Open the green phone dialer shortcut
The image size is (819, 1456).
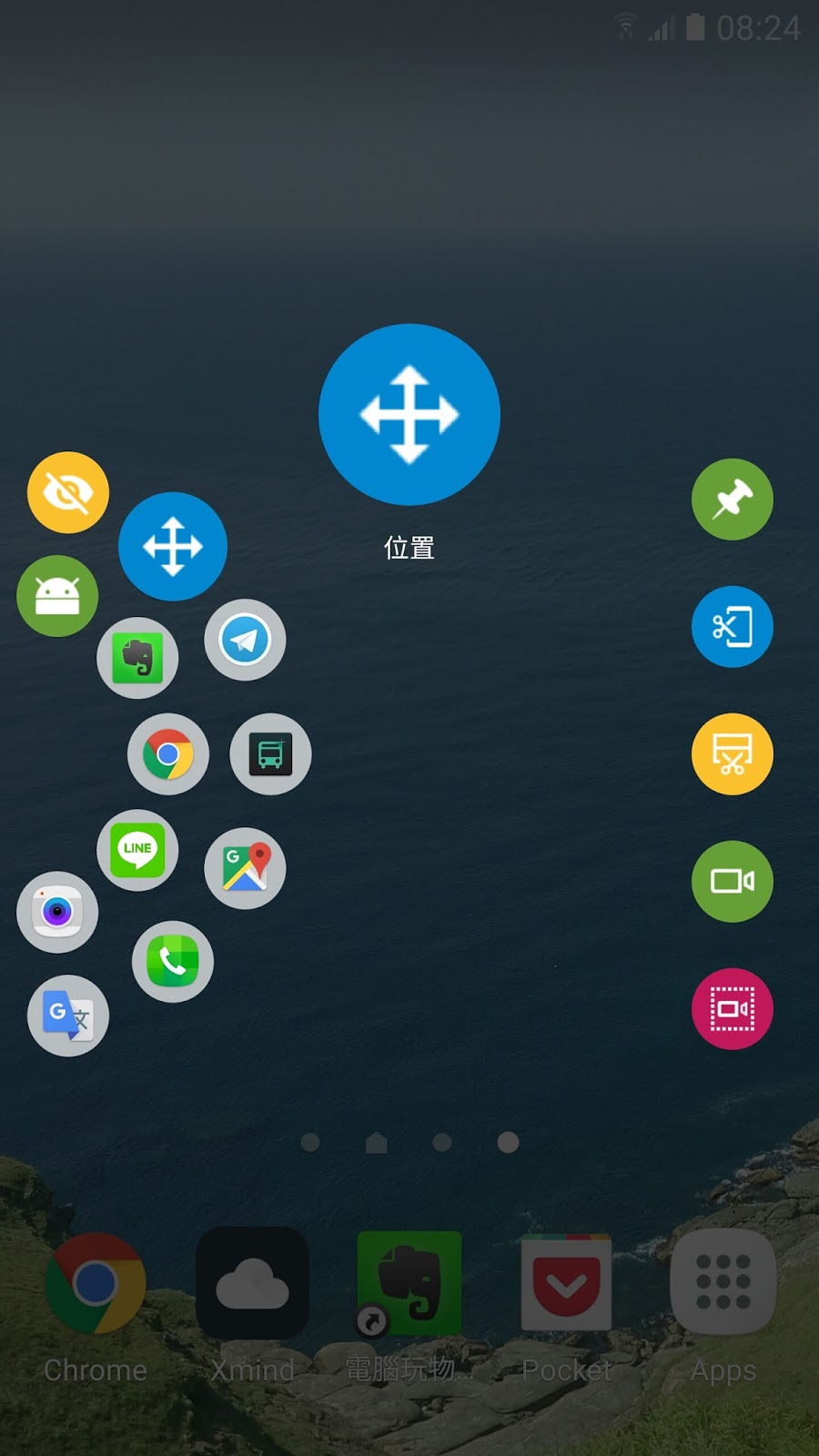coord(173,962)
